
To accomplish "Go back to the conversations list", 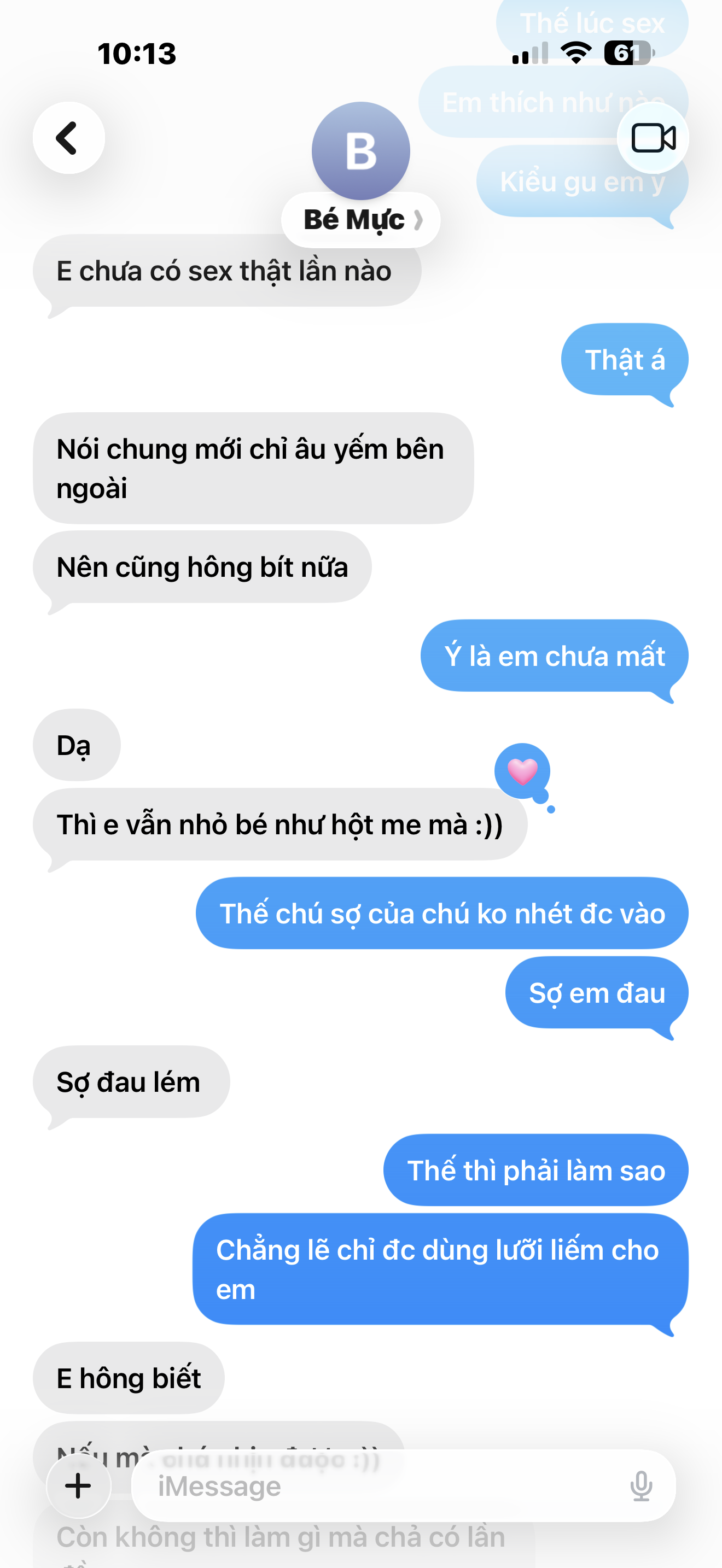I will pos(68,138).
